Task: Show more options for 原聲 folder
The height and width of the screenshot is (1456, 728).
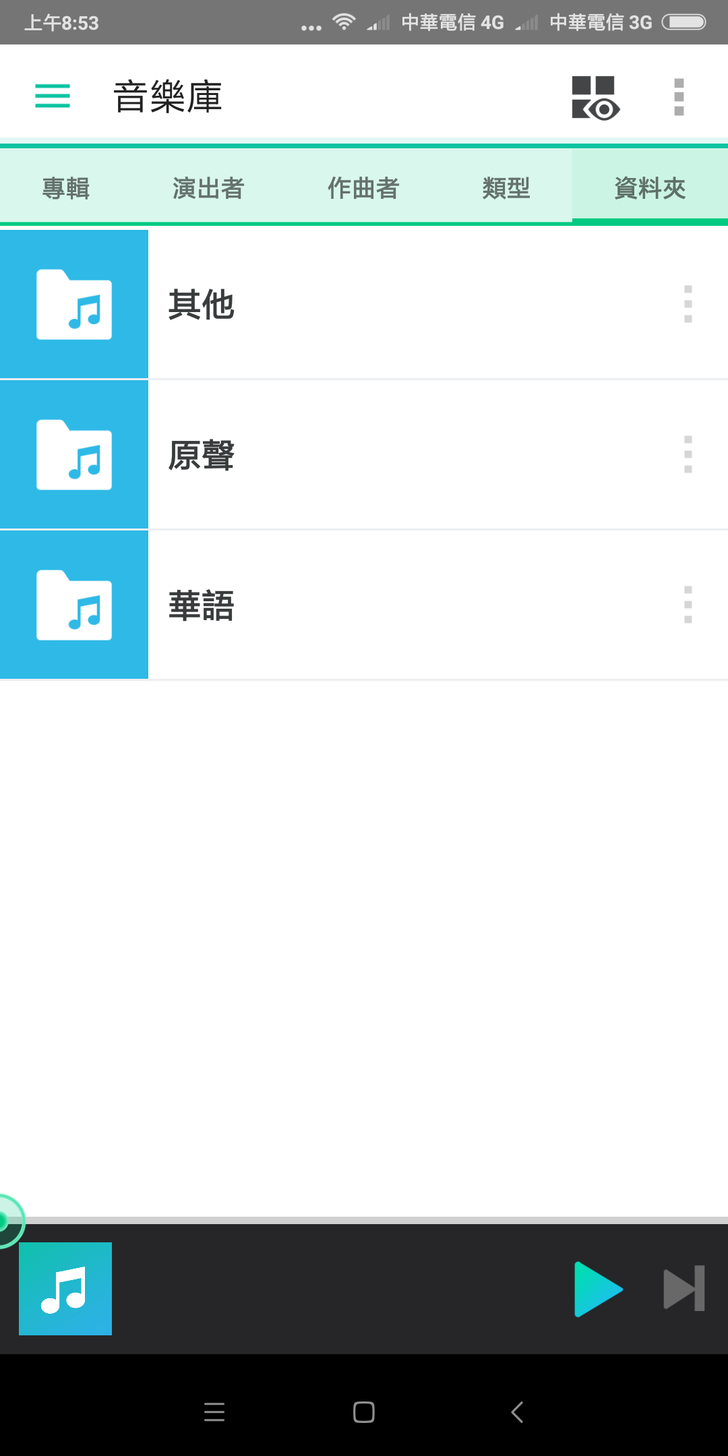Action: [688, 455]
